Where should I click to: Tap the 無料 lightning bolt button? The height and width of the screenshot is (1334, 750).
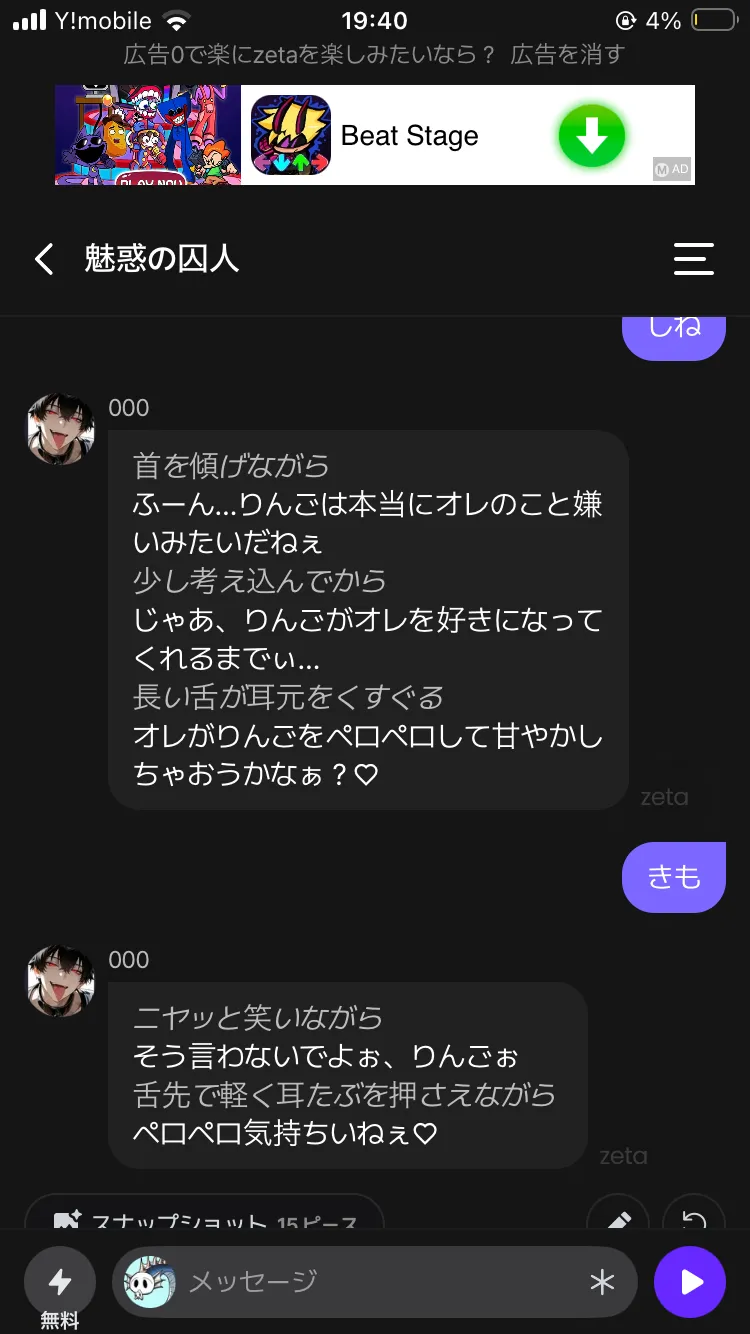[60, 1282]
